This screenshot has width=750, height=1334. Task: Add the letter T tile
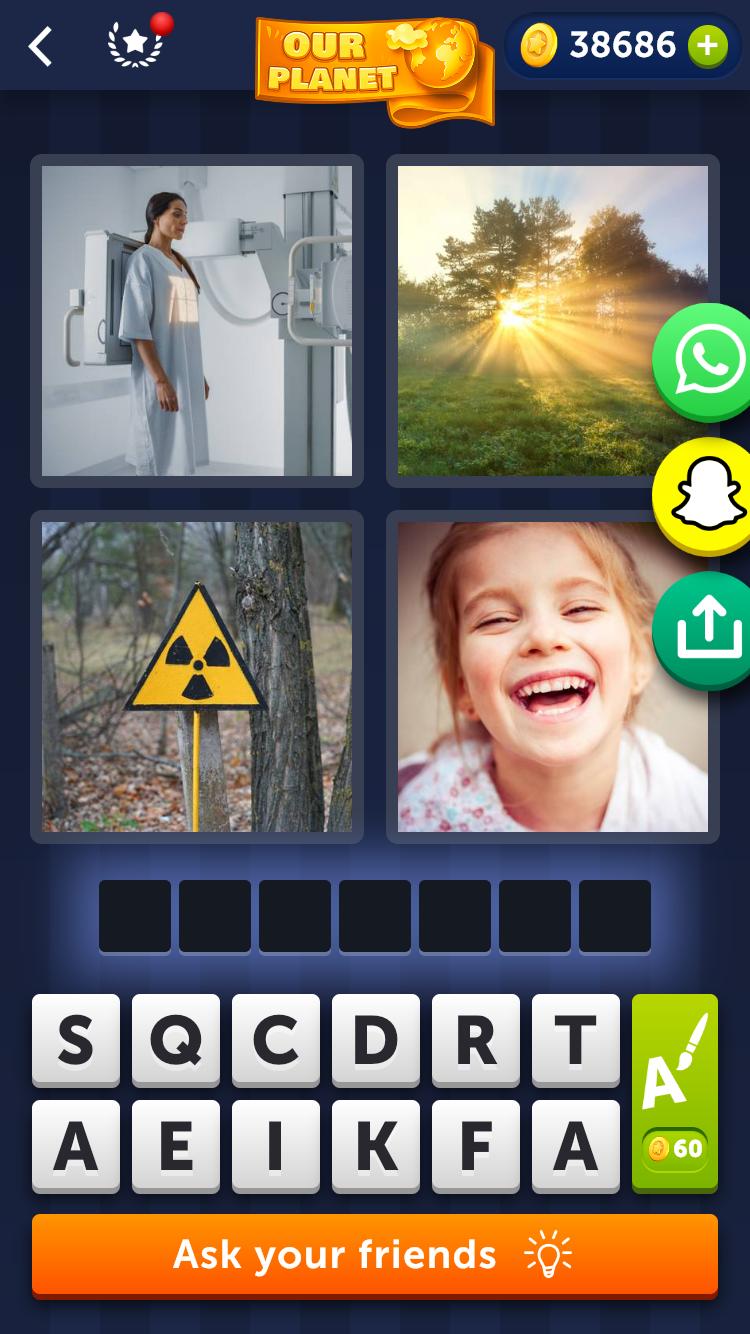[576, 1040]
